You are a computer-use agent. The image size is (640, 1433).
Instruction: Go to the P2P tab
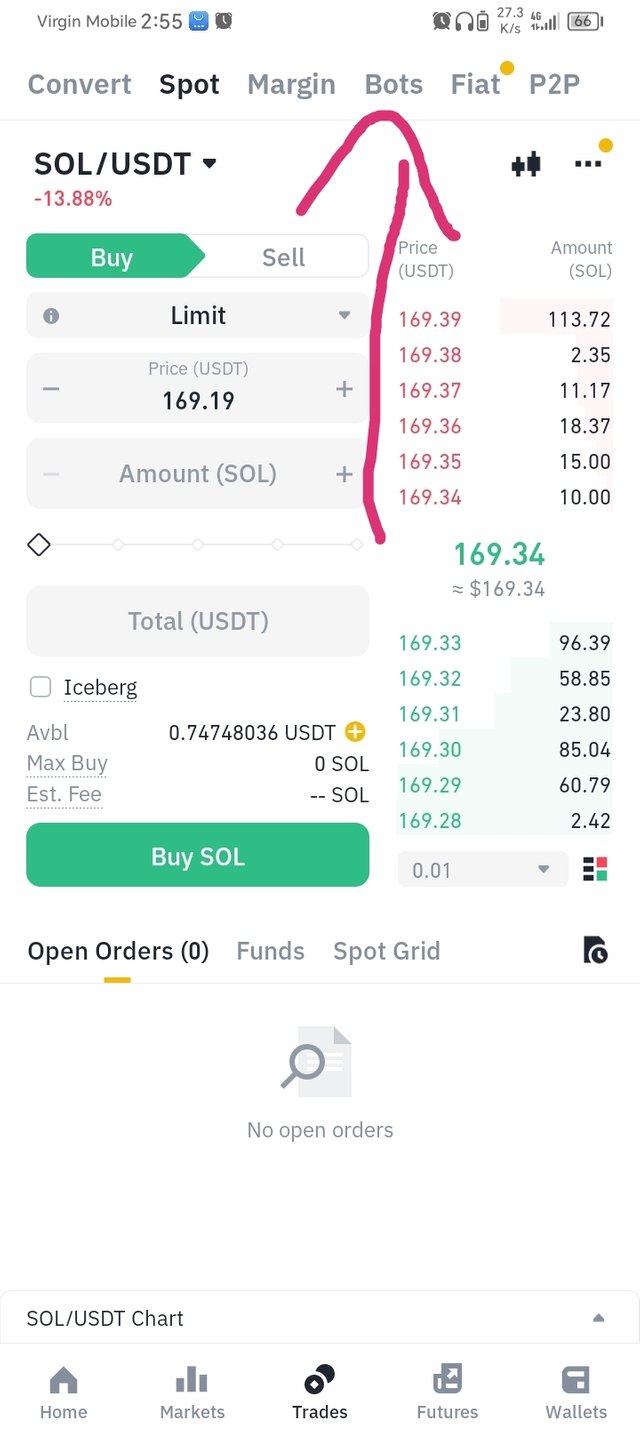[x=554, y=85]
